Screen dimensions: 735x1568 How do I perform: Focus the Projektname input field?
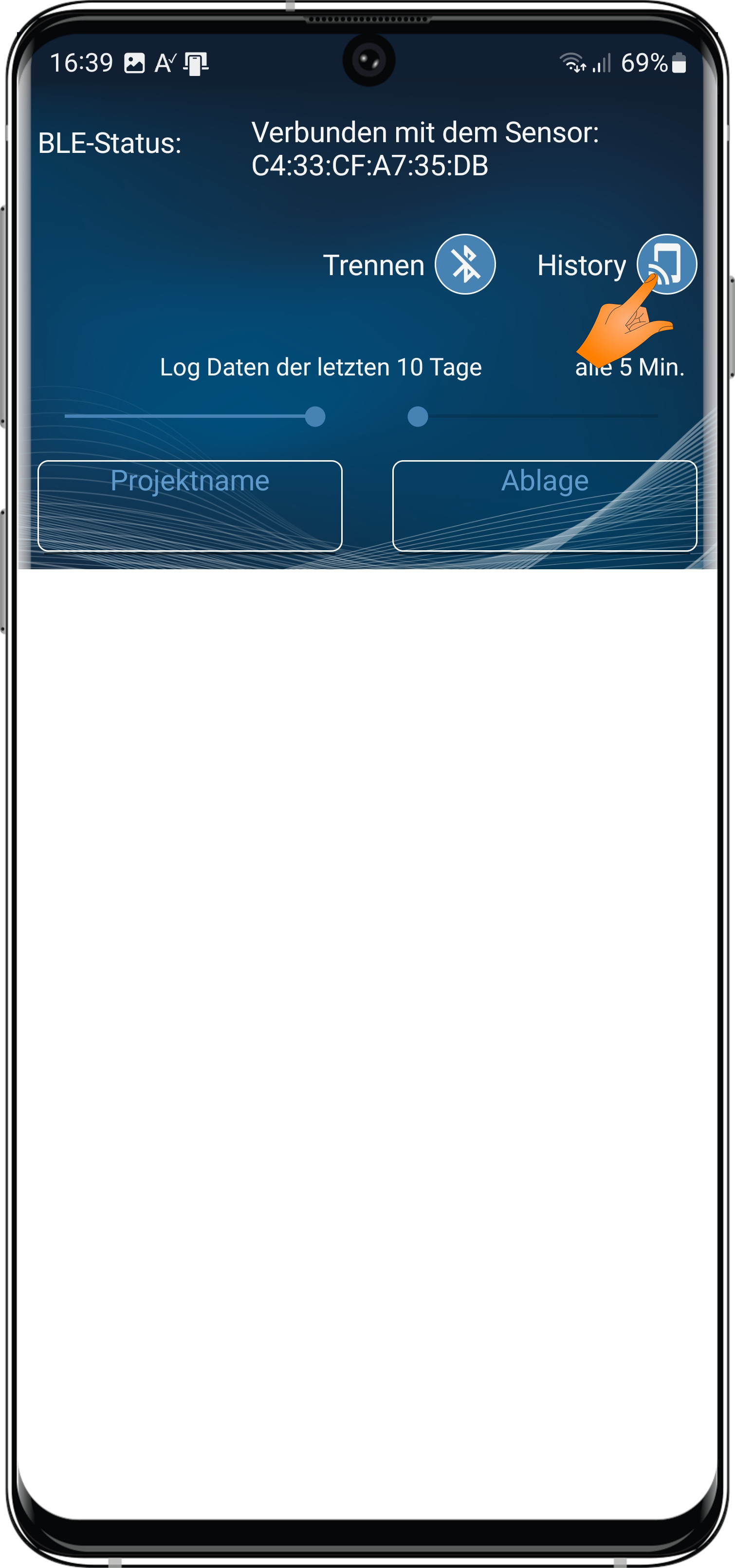pos(190,506)
